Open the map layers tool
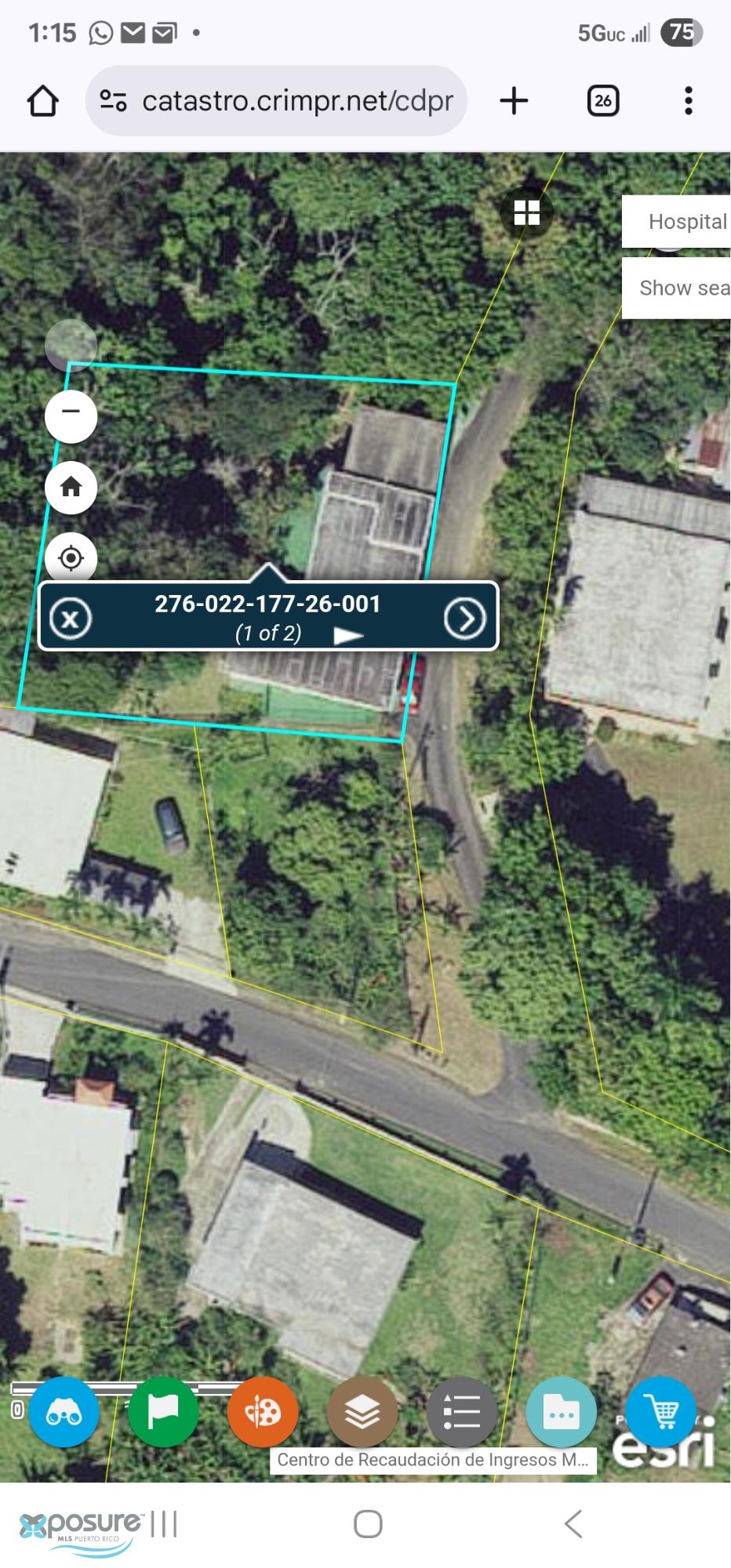The height and width of the screenshot is (1568, 731). click(362, 1412)
